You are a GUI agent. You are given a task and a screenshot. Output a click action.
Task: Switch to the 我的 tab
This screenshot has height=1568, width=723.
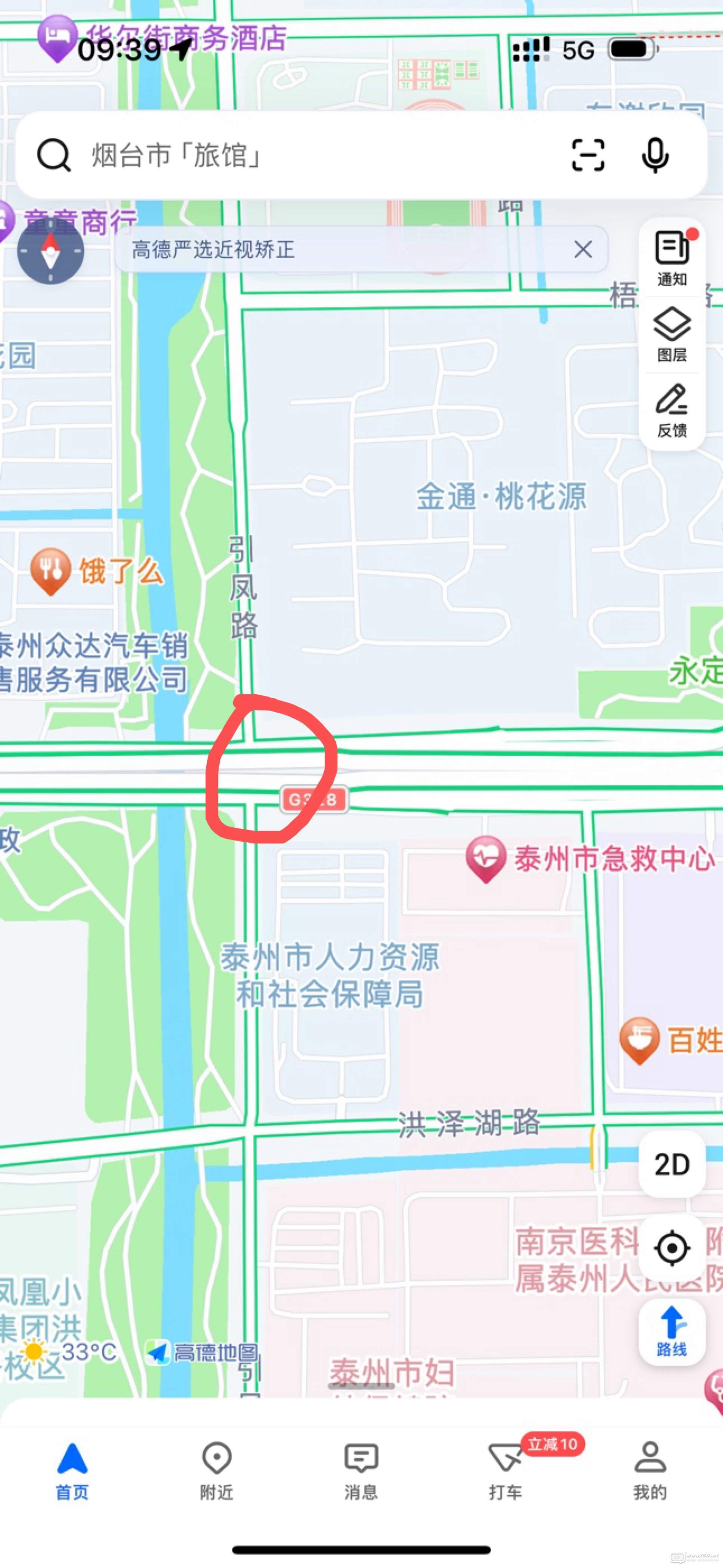pyautogui.click(x=650, y=1470)
